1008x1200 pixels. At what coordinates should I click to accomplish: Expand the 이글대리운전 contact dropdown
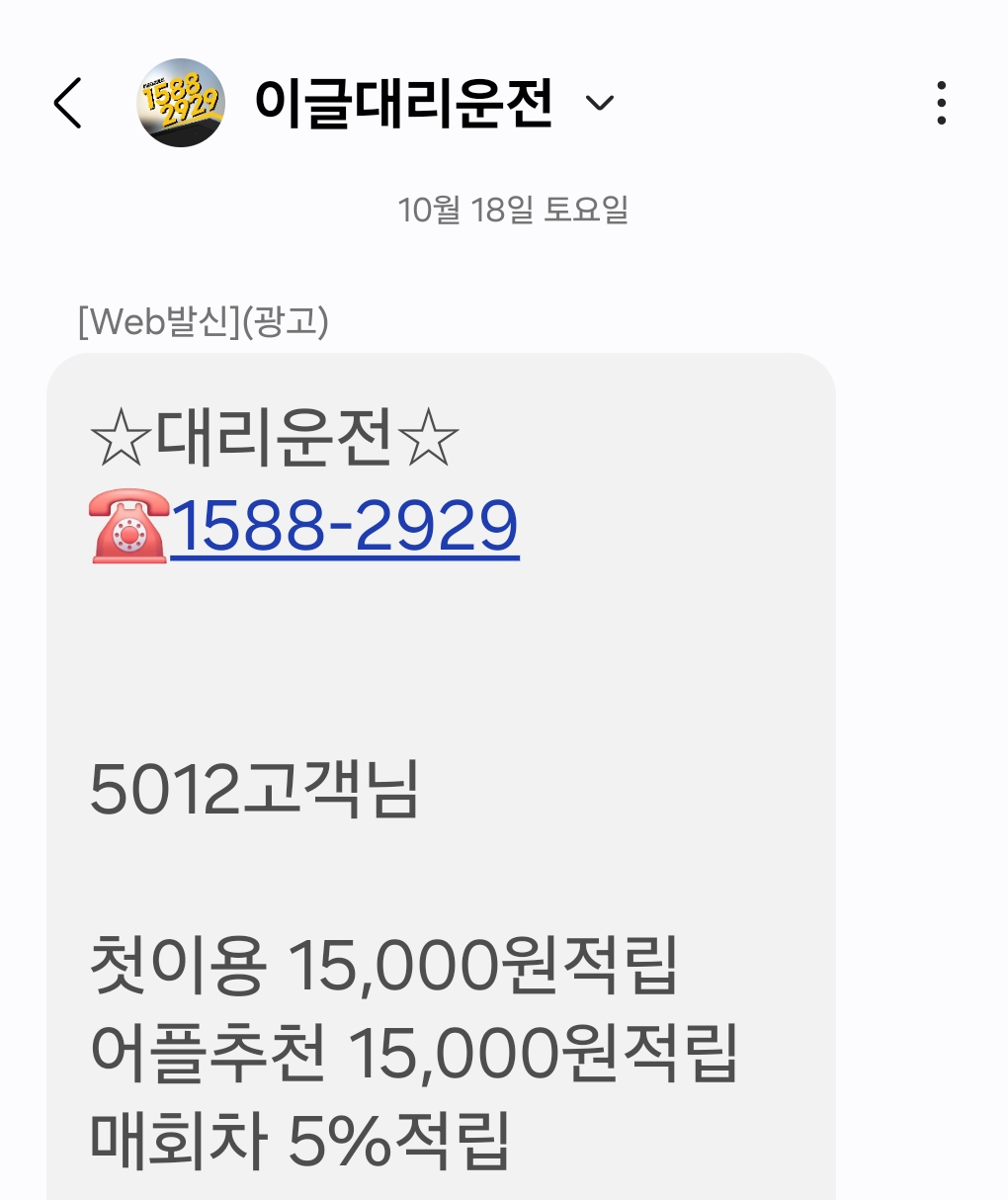[x=600, y=103]
